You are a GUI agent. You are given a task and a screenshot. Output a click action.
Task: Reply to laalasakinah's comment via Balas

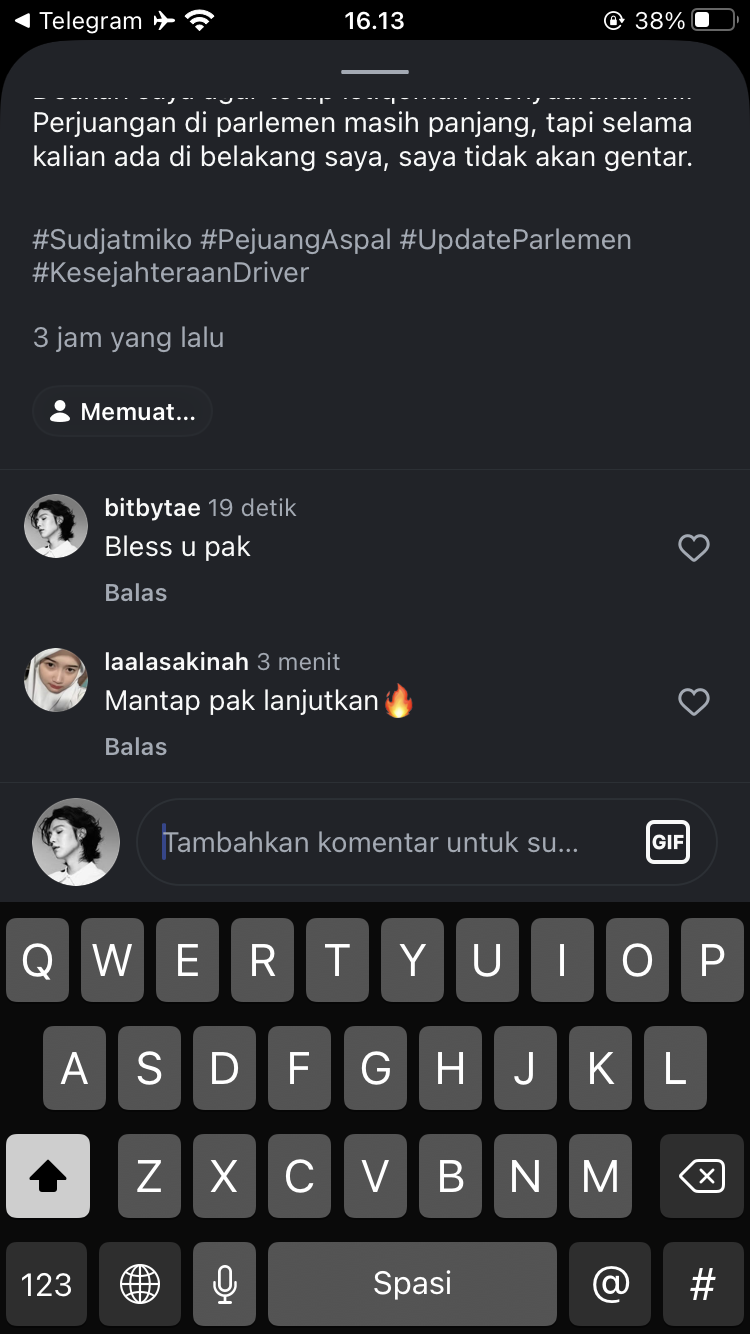coord(136,747)
